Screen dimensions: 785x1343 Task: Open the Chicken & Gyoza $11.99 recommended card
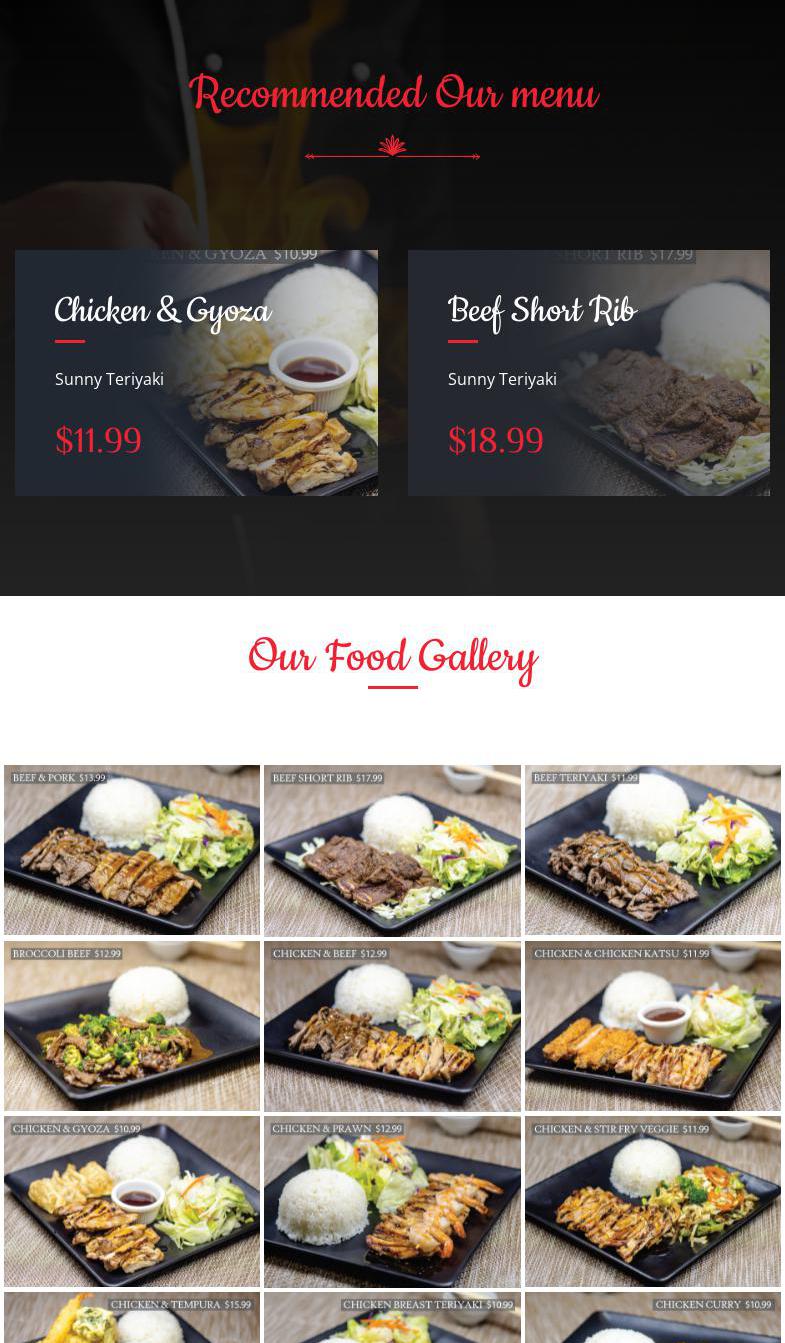click(196, 373)
